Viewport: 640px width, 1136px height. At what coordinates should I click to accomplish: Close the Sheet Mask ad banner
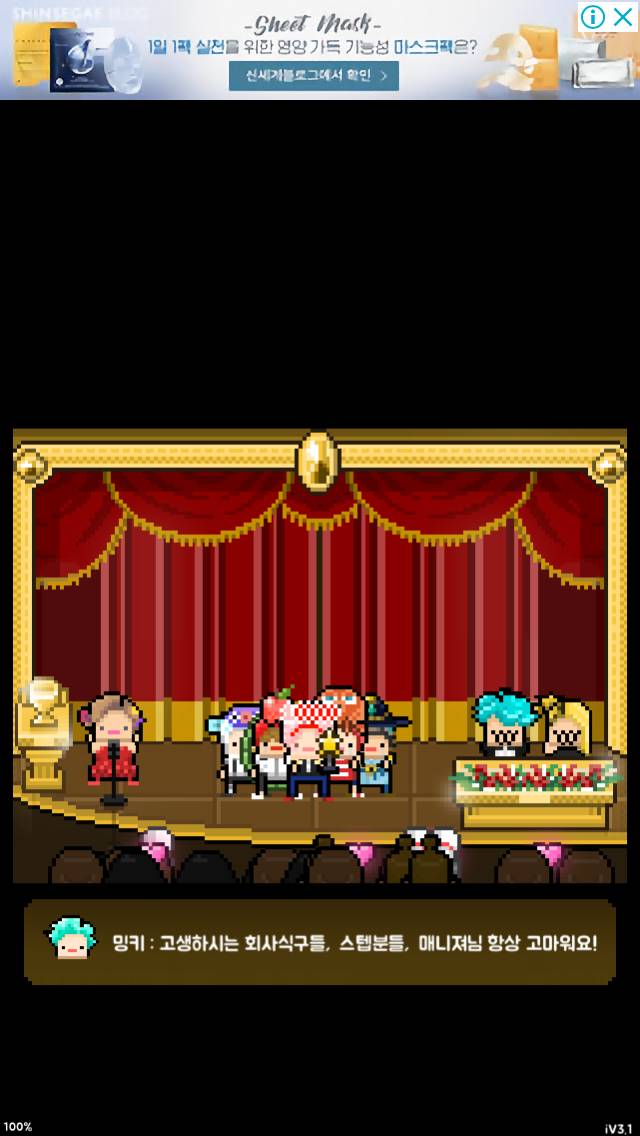point(622,16)
